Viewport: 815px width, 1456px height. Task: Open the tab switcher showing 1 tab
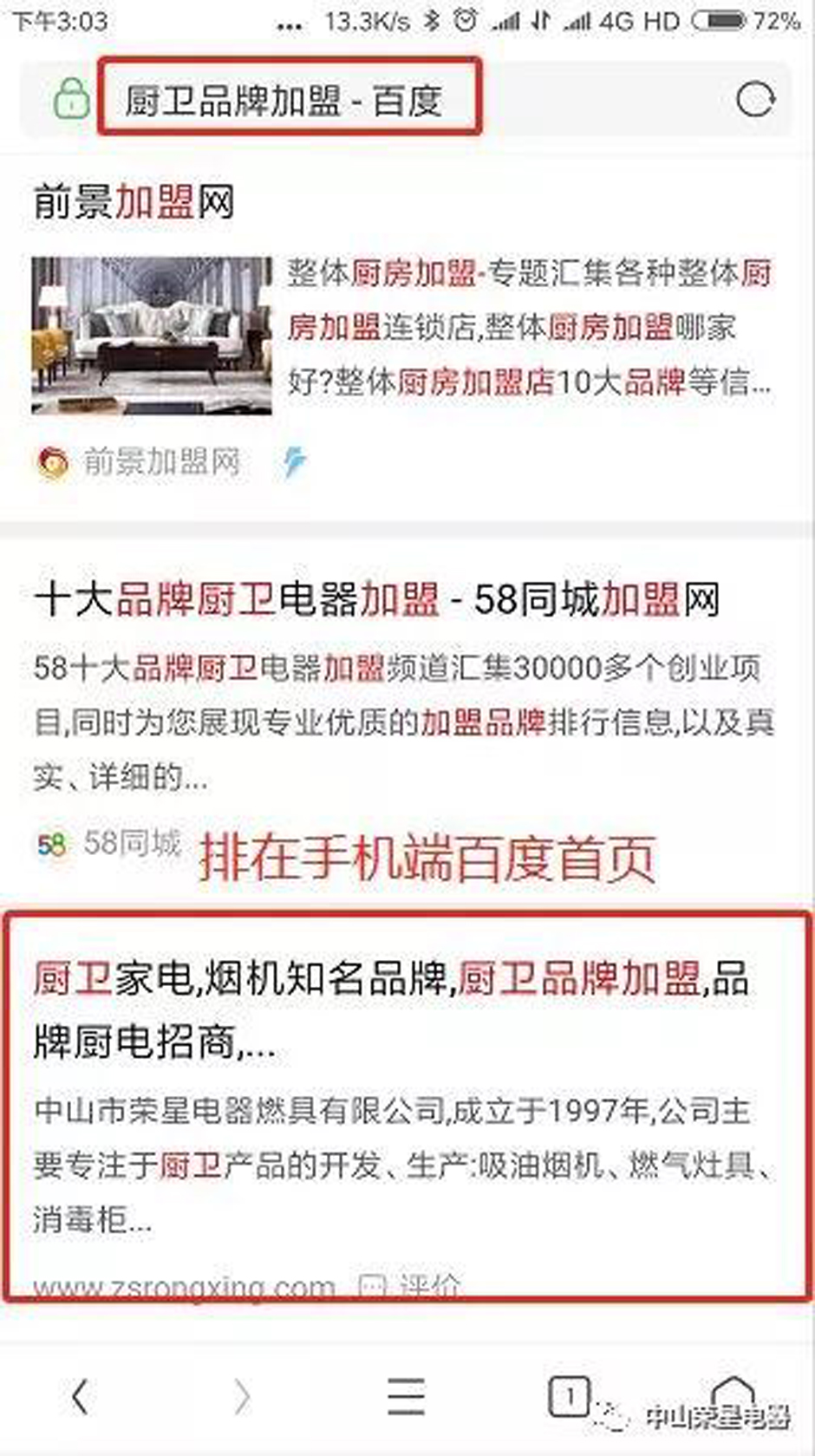tap(569, 1396)
